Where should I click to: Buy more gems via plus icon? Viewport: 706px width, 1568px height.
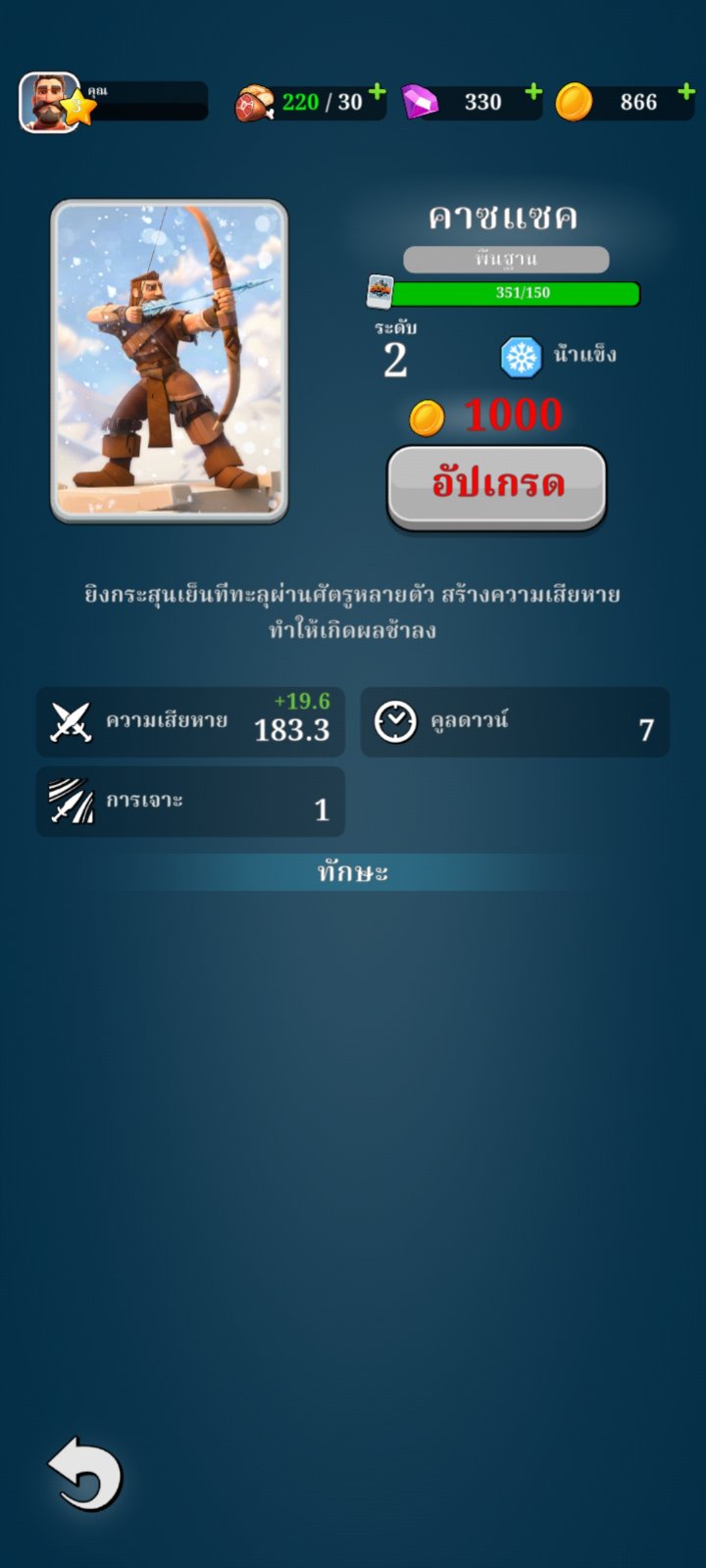point(532,92)
